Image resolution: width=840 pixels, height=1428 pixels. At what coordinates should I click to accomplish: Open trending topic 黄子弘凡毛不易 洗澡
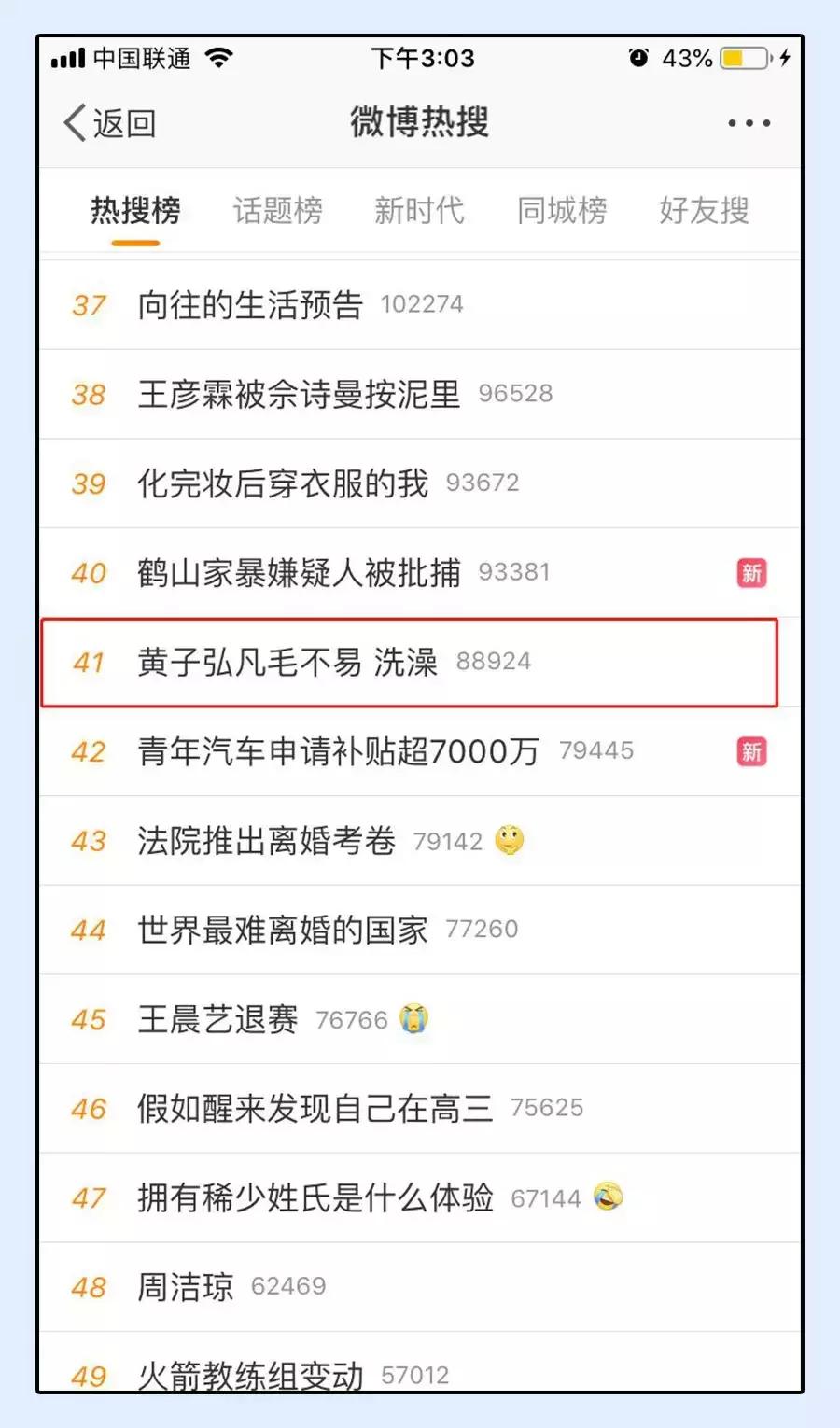click(x=289, y=663)
